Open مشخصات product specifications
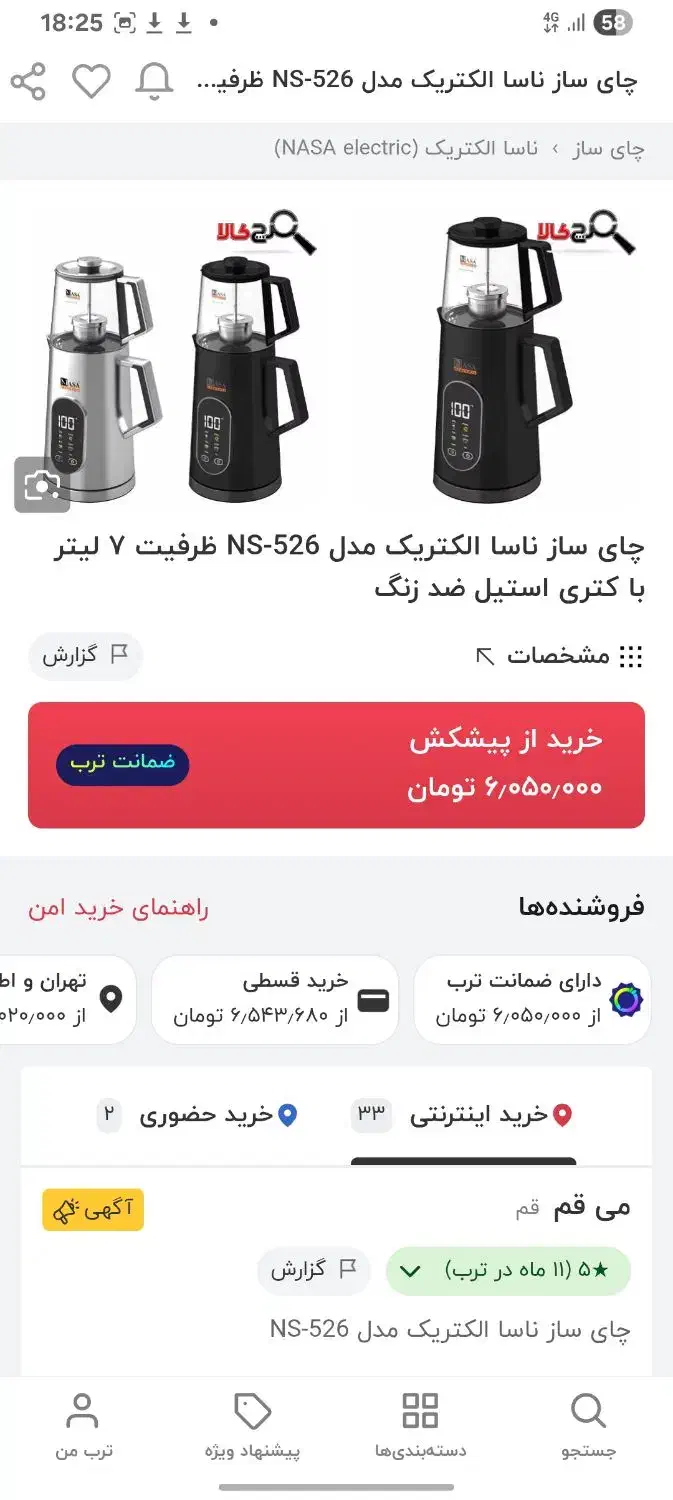The image size is (673, 1500). (x=558, y=656)
